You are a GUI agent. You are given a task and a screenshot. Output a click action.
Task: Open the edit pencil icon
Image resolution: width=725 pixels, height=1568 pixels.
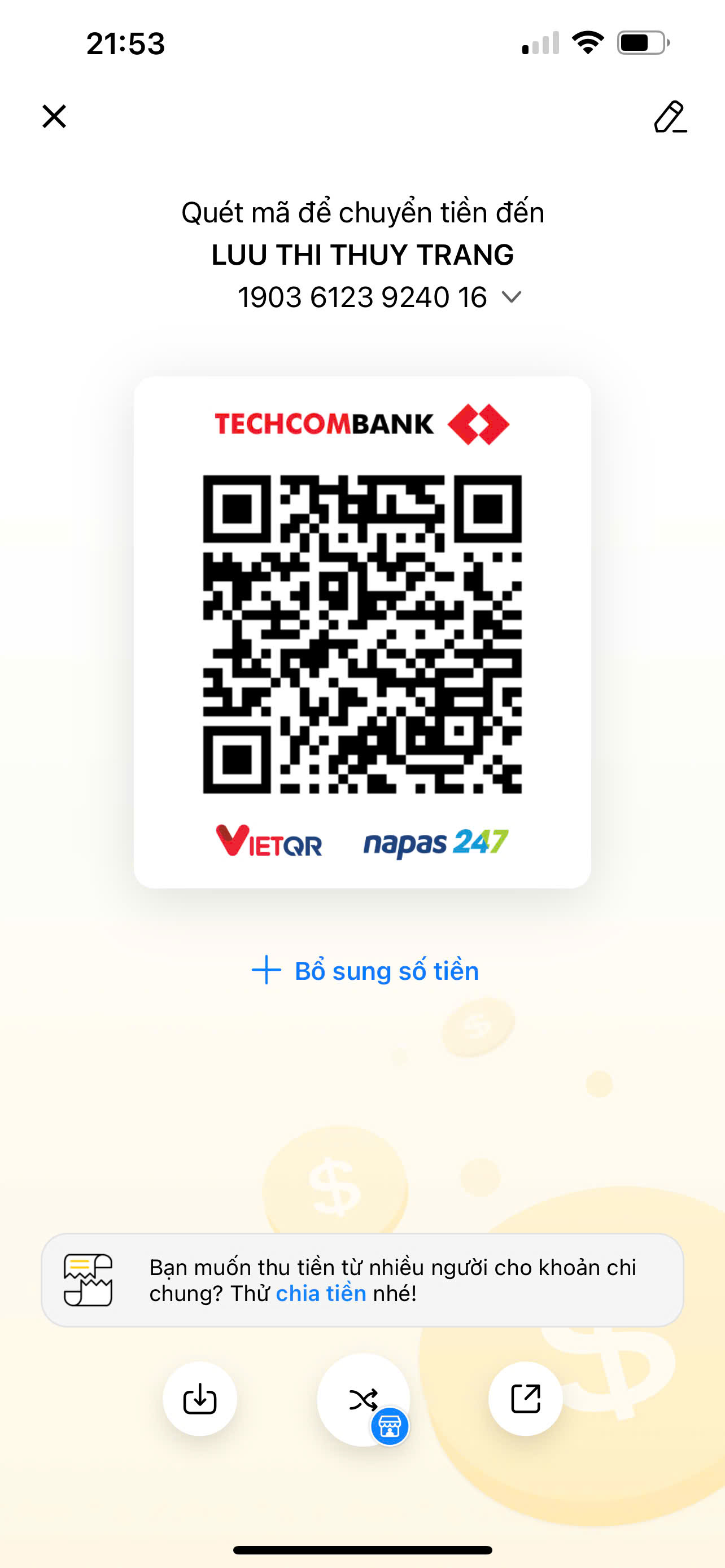pos(670,117)
